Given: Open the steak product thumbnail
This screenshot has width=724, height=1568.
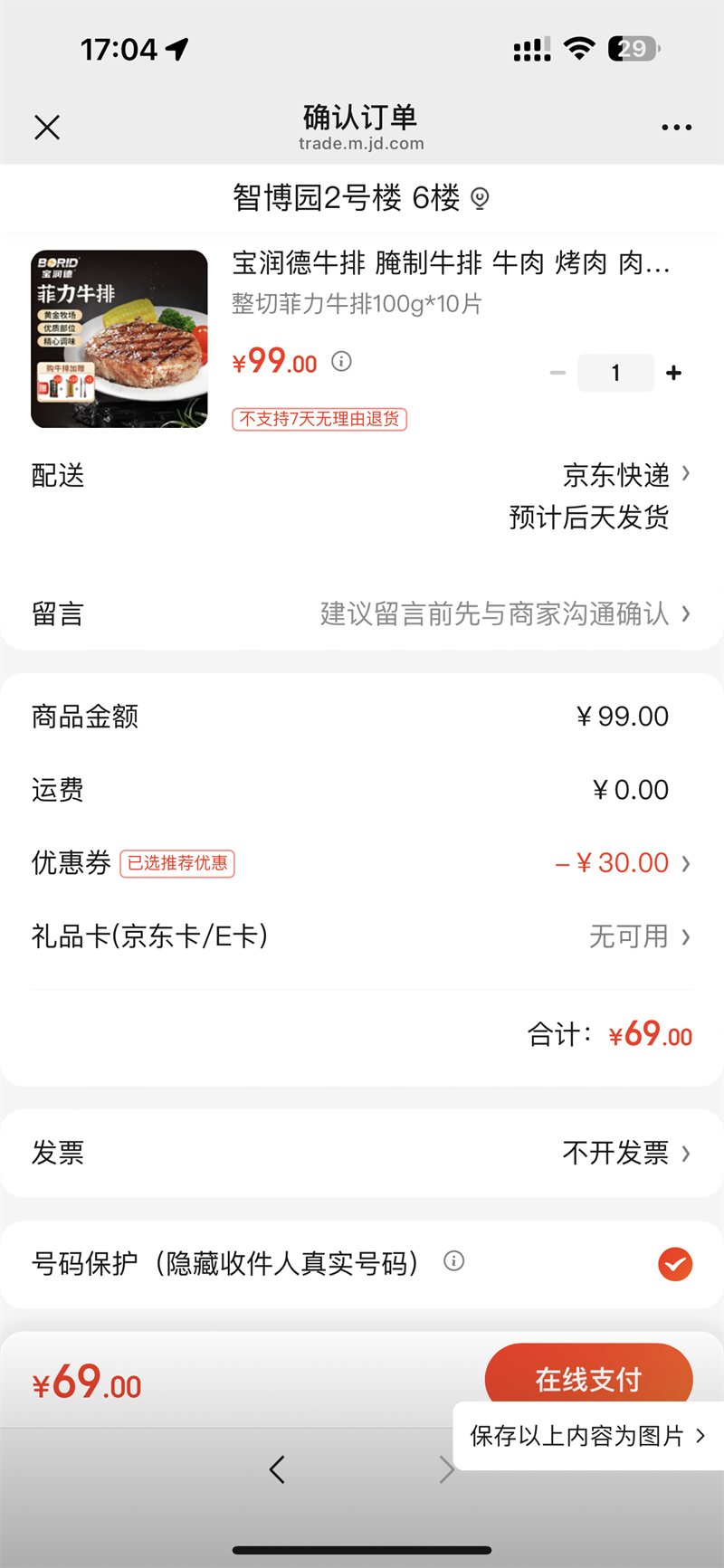Looking at the screenshot, I should click(119, 338).
